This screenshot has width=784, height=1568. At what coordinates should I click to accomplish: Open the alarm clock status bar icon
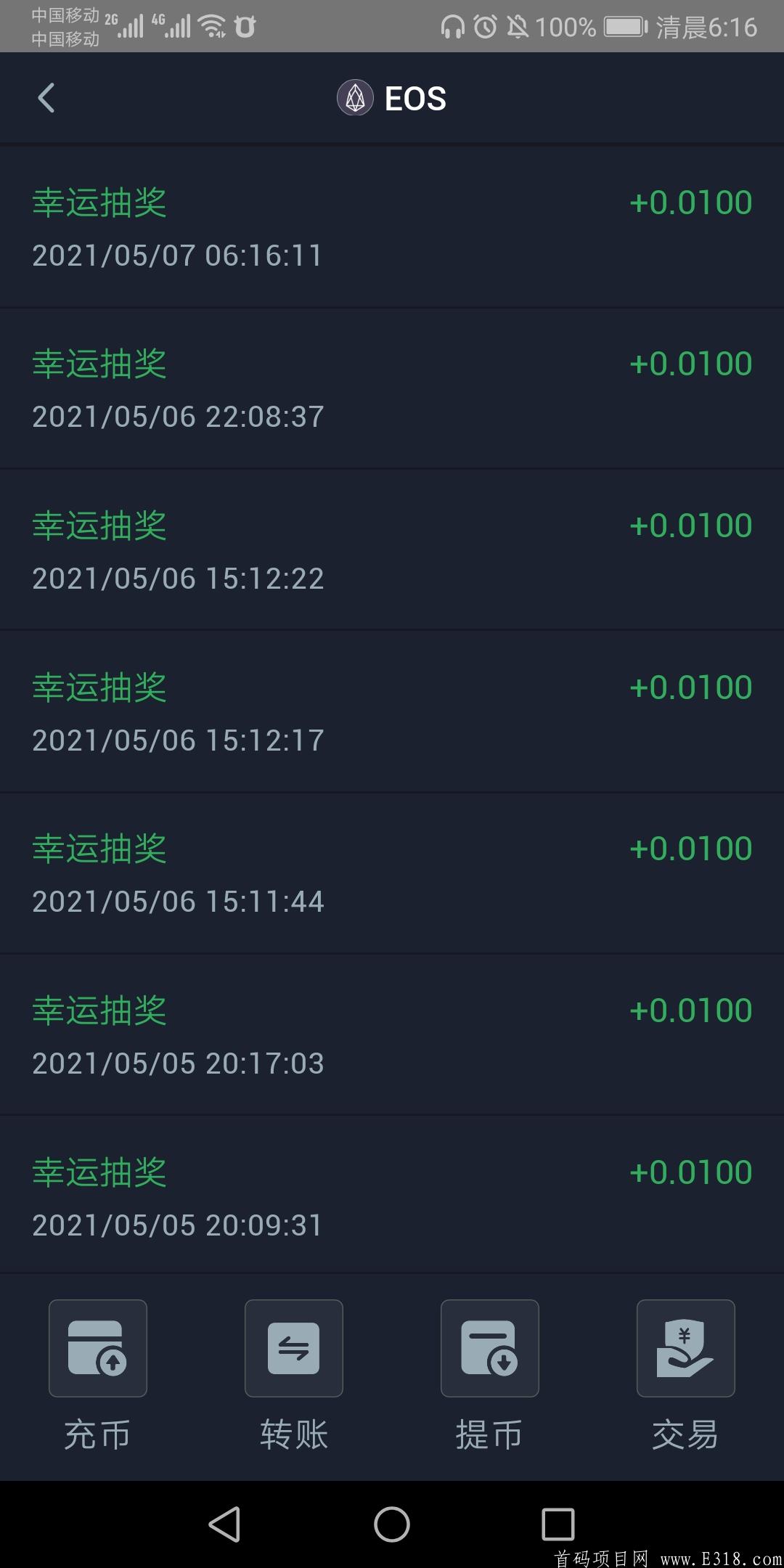[485, 27]
